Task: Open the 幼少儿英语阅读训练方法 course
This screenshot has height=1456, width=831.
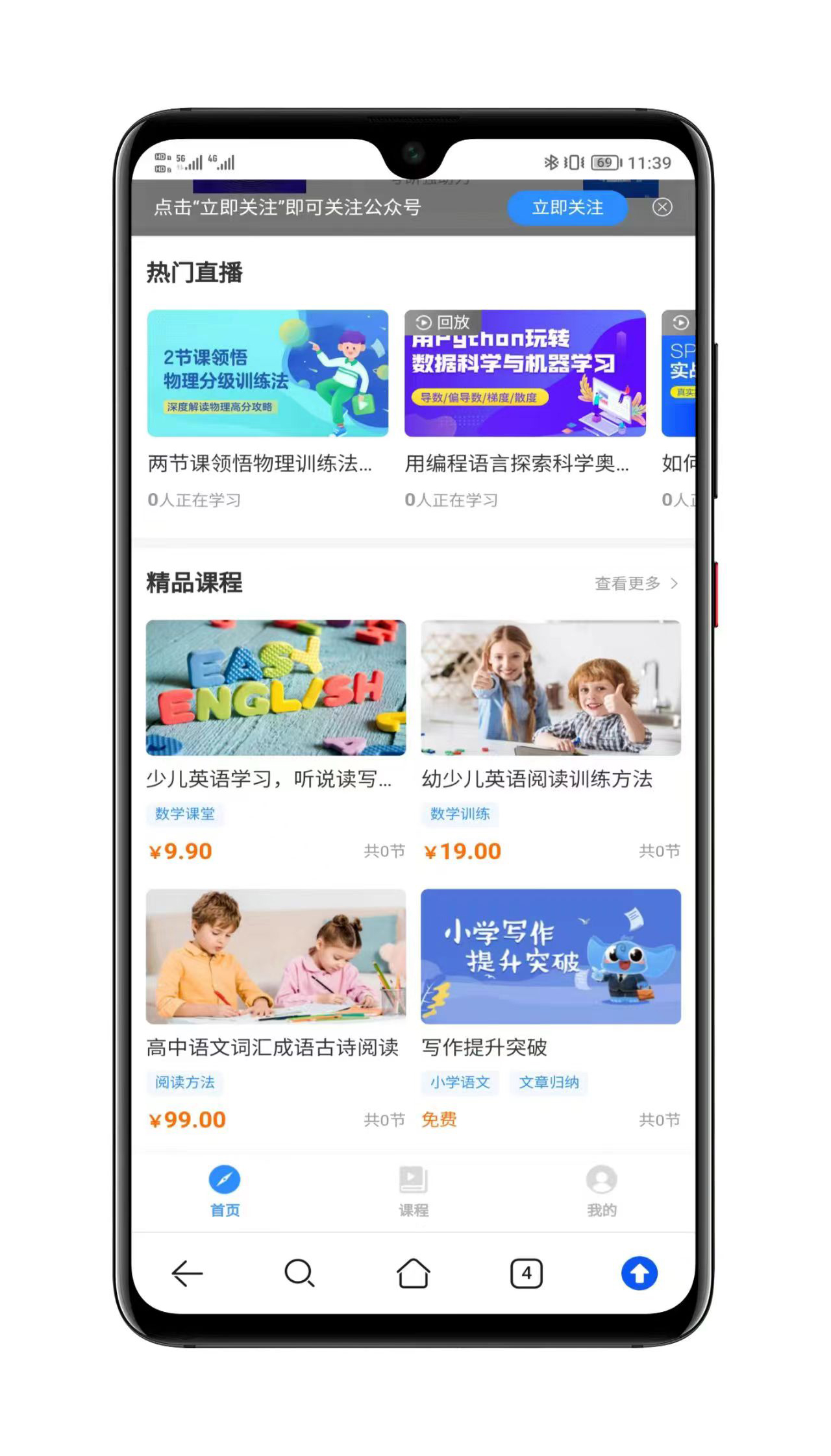Action: click(x=551, y=688)
